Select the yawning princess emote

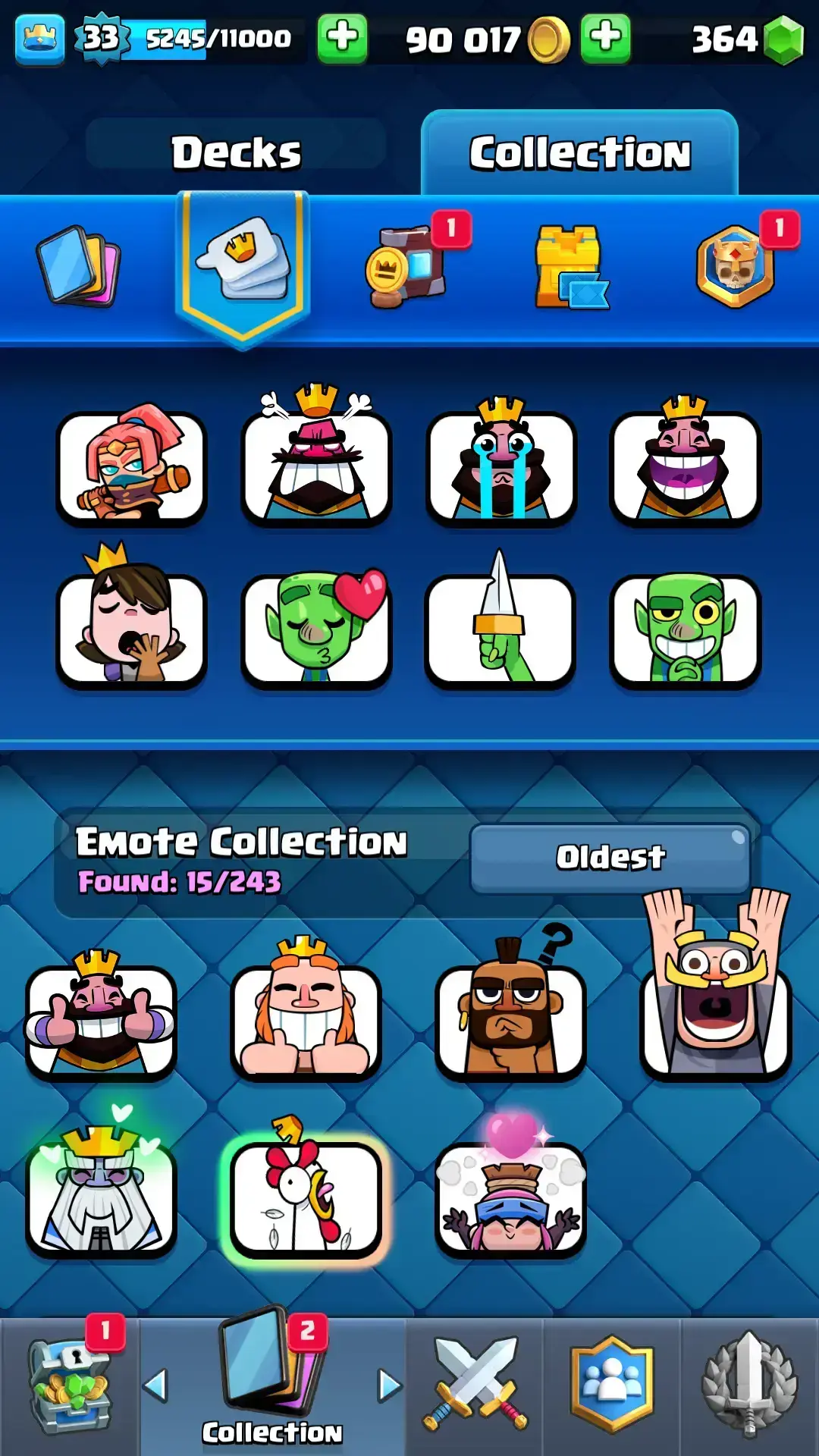coord(131,629)
